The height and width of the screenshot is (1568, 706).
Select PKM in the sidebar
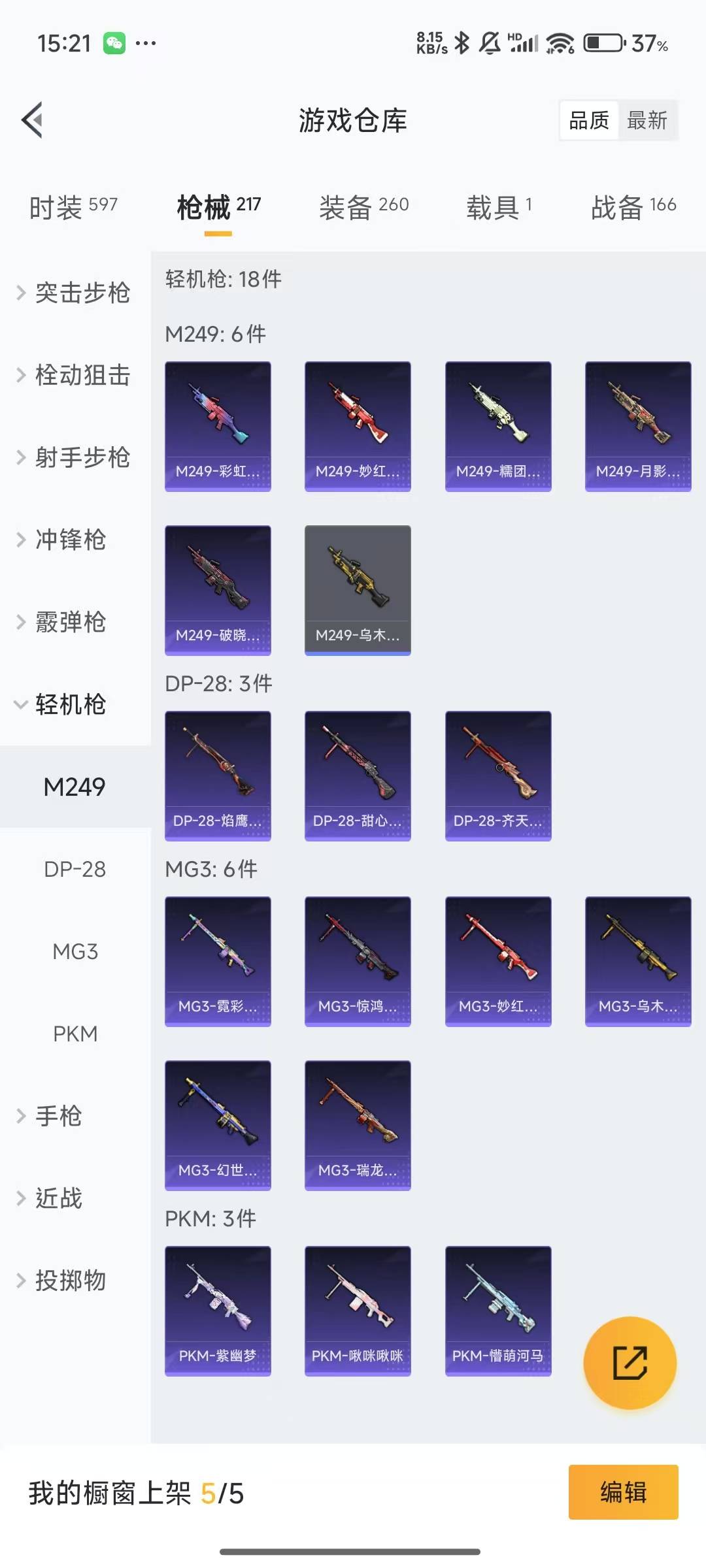click(x=75, y=1034)
